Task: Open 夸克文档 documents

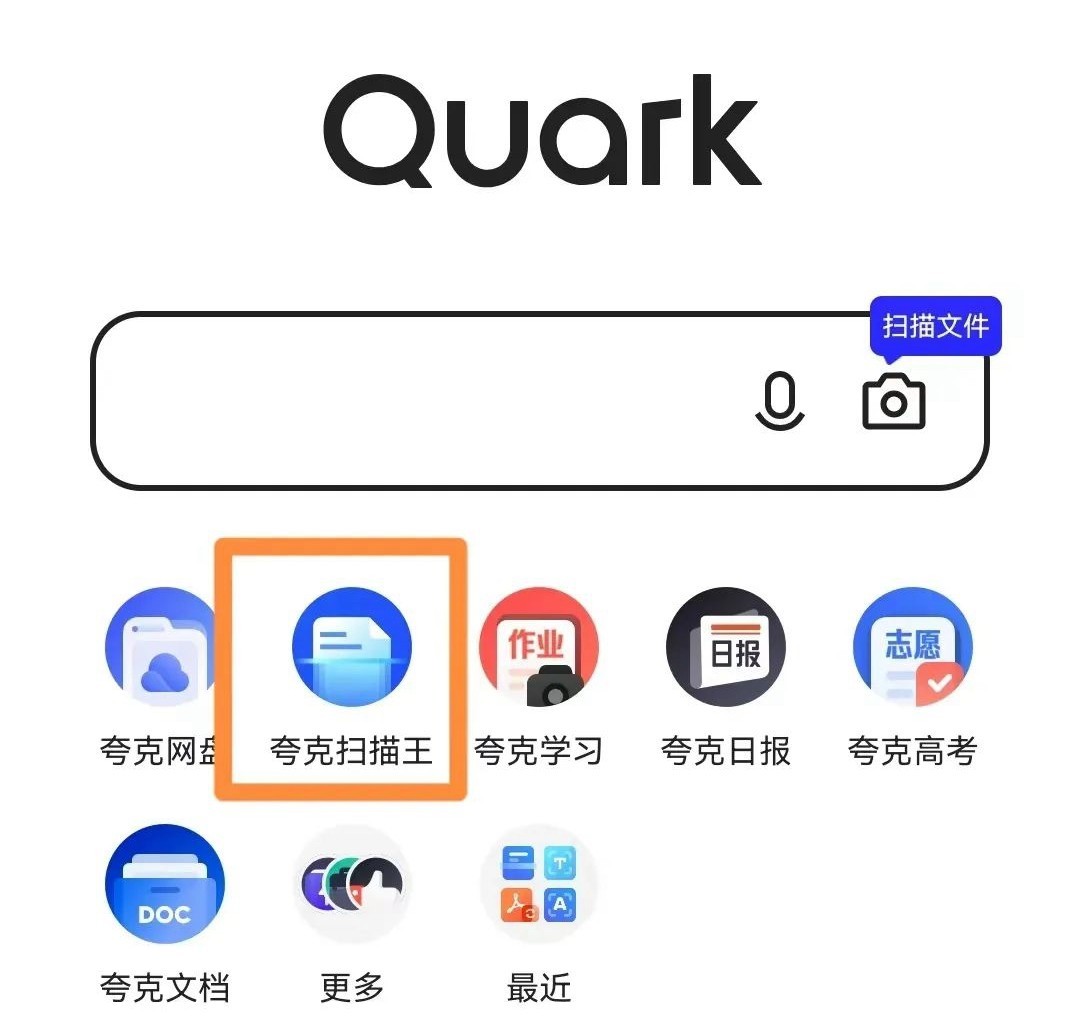Action: [165, 885]
